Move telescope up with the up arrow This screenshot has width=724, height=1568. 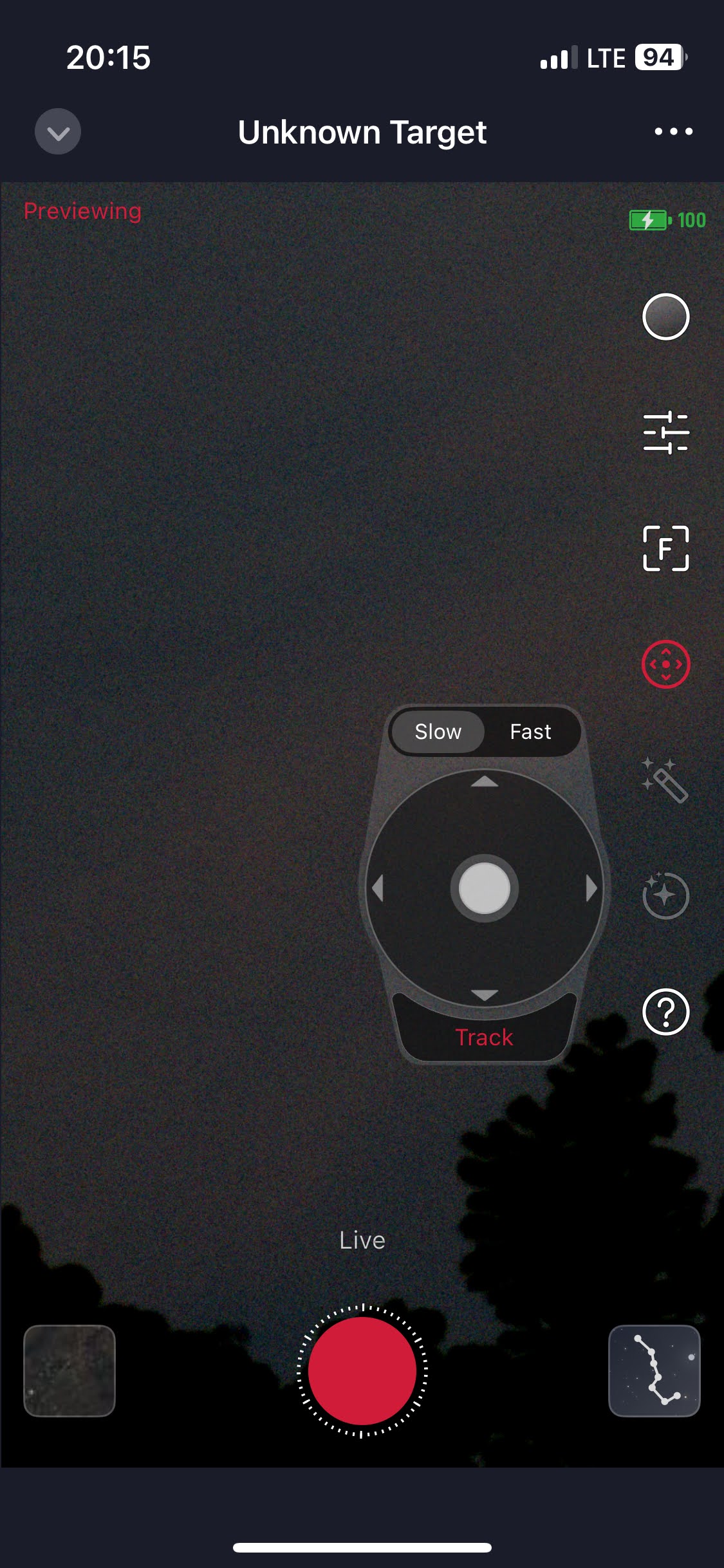click(x=485, y=782)
